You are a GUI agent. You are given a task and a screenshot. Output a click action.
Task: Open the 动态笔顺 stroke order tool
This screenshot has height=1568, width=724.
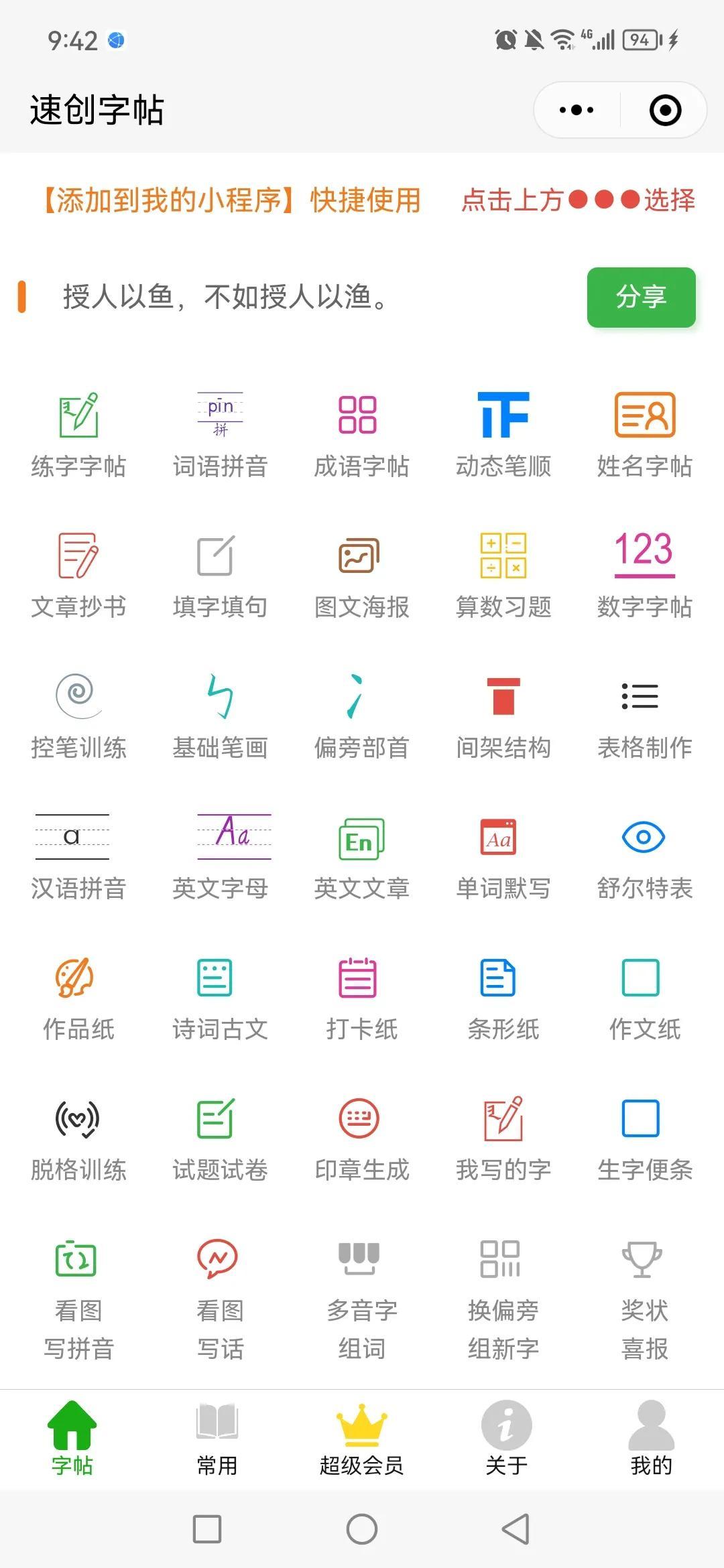tap(503, 432)
